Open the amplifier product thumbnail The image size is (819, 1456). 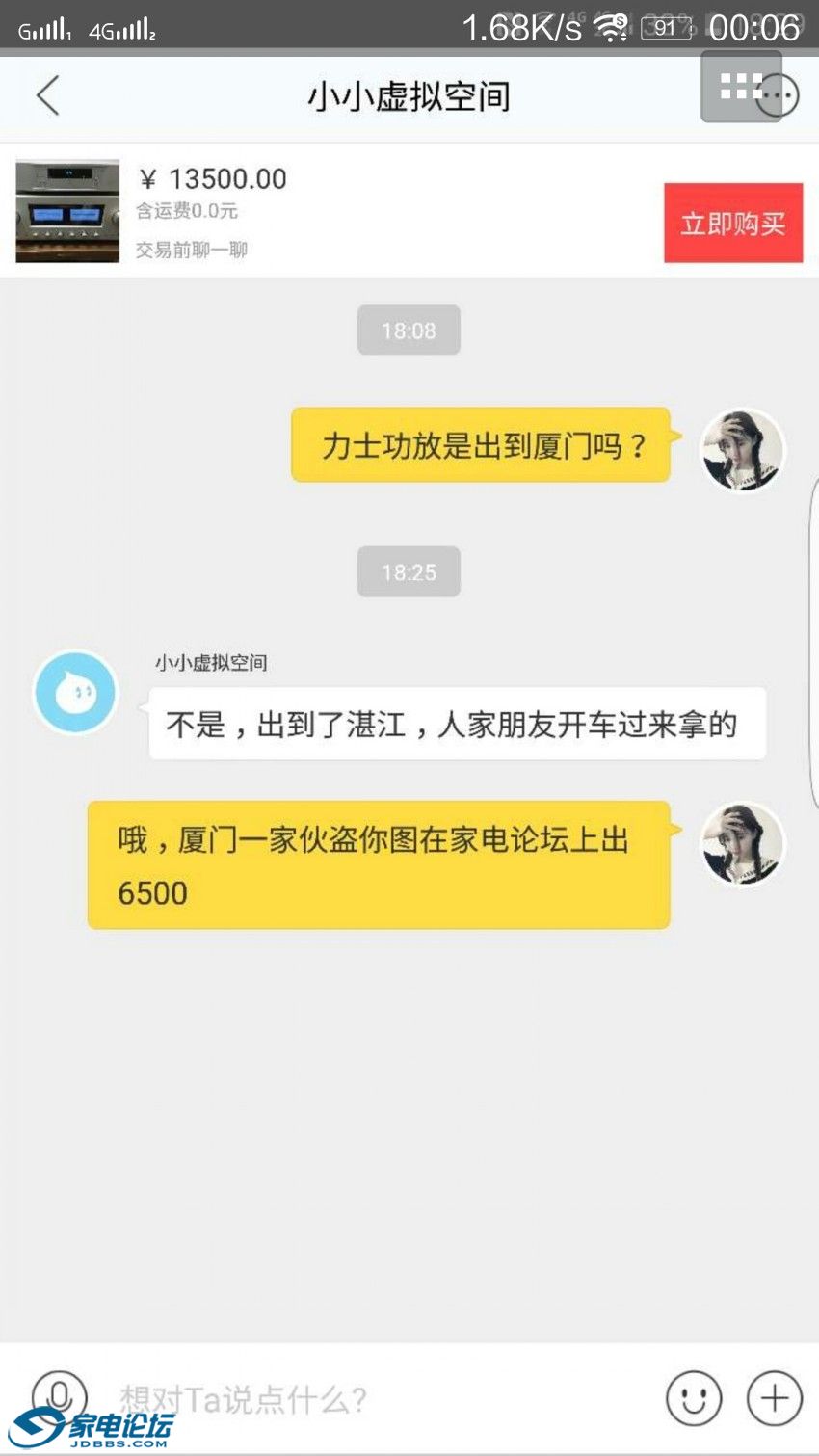(x=66, y=210)
